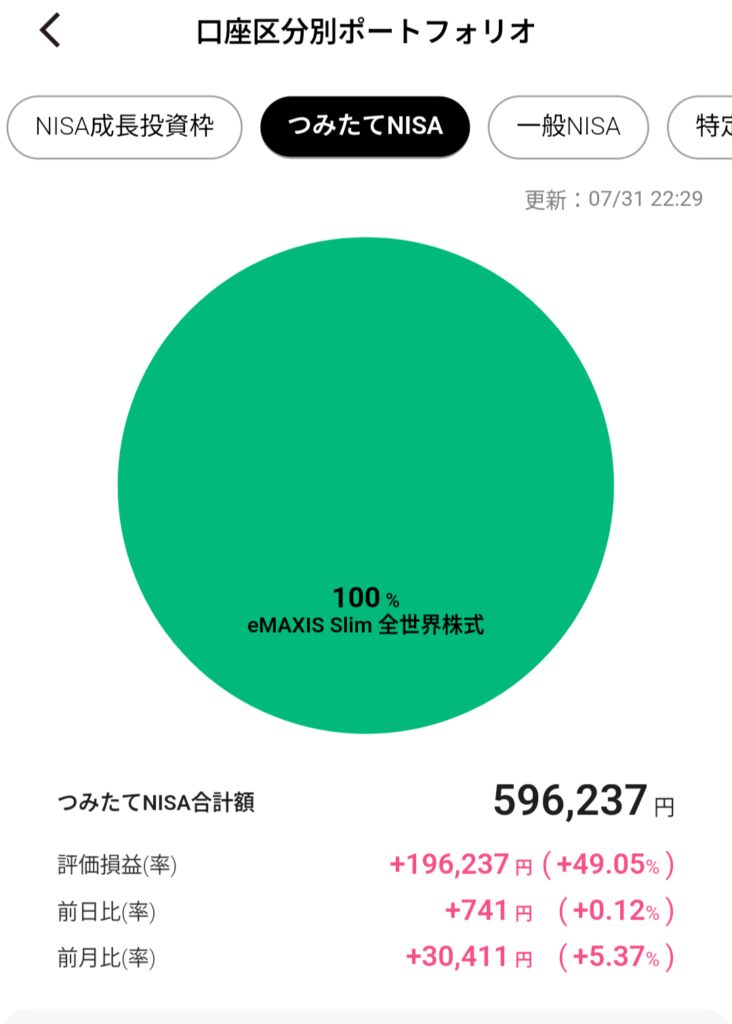Screen dimensions: 732x1024
Task: Switch to the NISA成長投資枠 tab
Action: point(124,127)
